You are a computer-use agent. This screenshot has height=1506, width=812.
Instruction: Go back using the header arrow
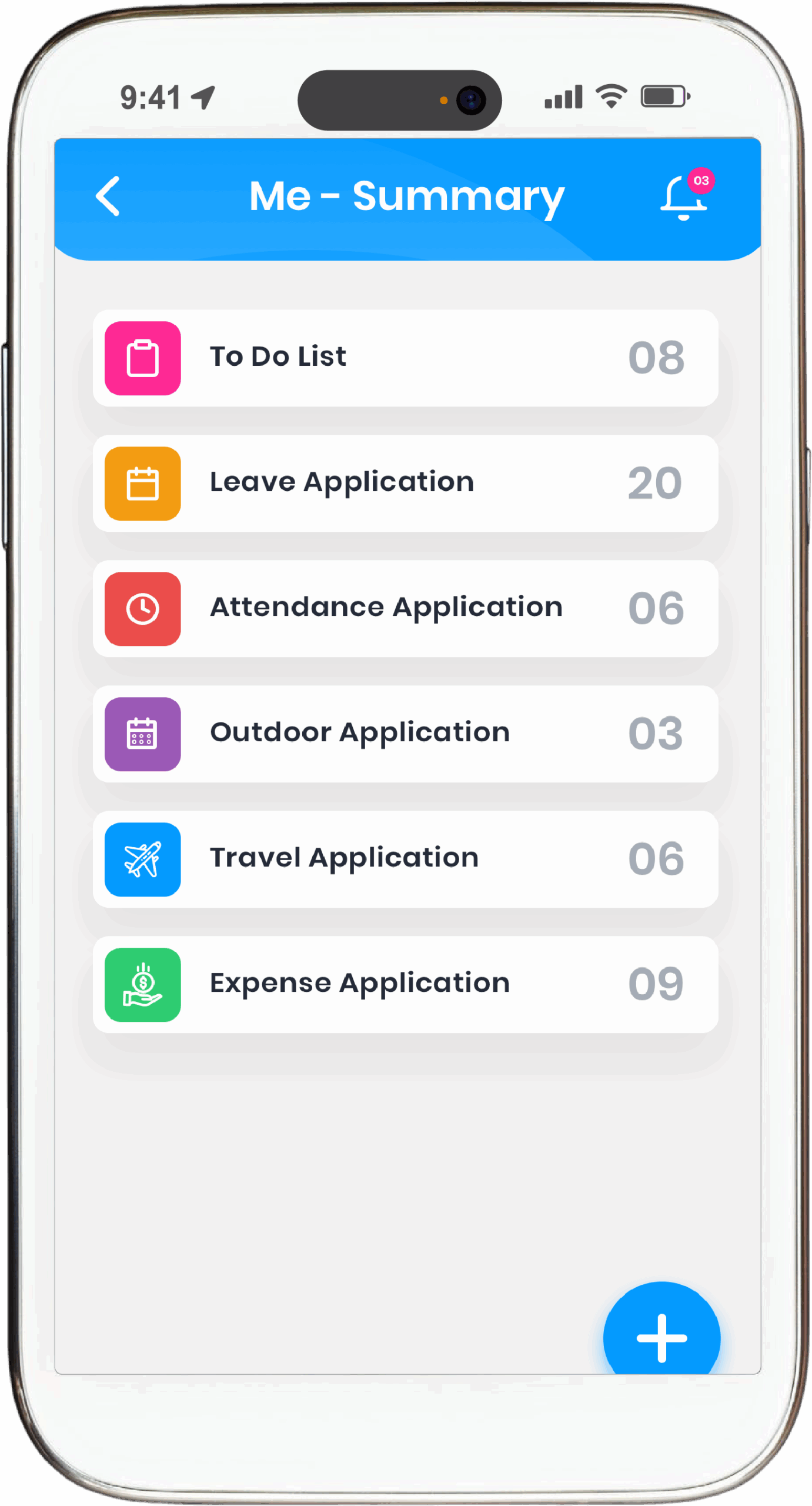pyautogui.click(x=108, y=196)
